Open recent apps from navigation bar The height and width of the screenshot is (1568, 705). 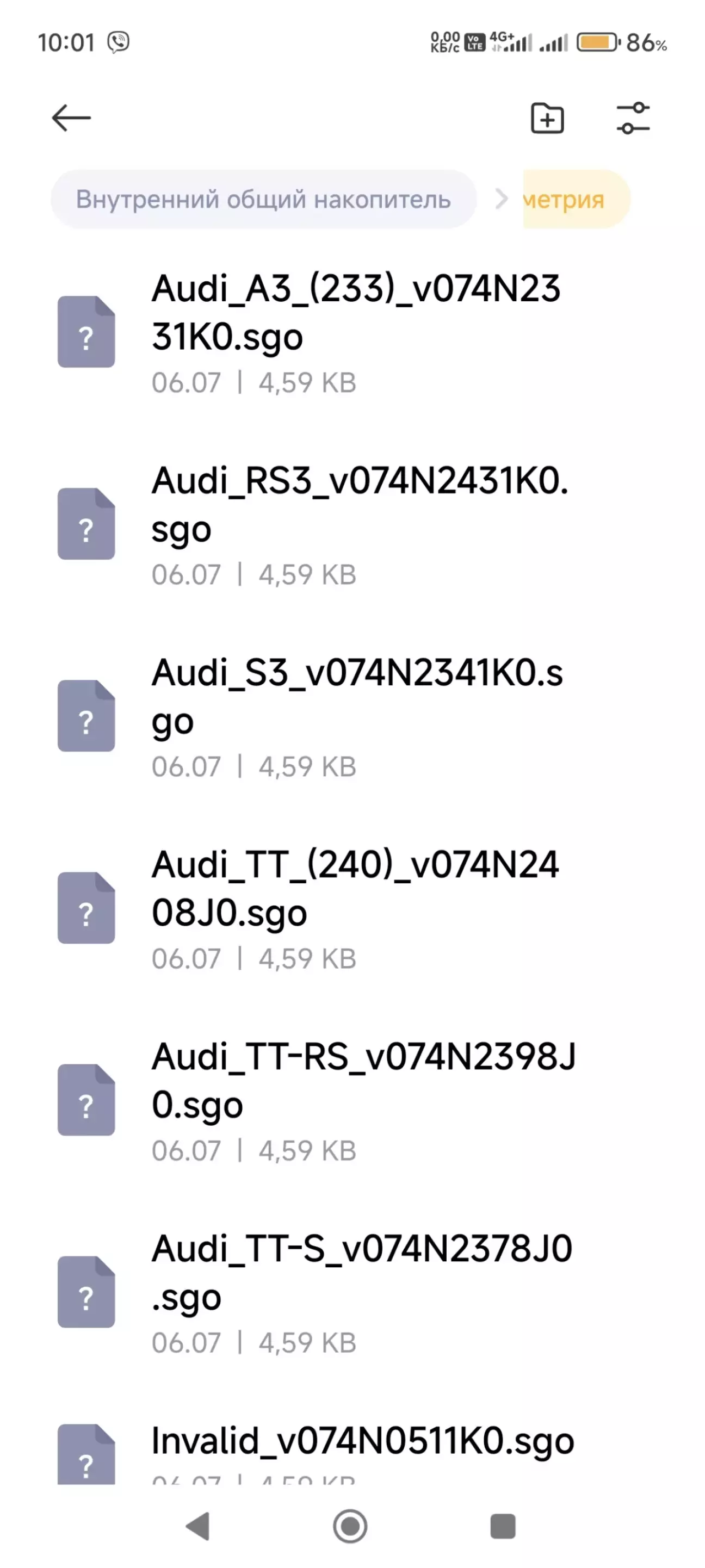click(x=503, y=1527)
